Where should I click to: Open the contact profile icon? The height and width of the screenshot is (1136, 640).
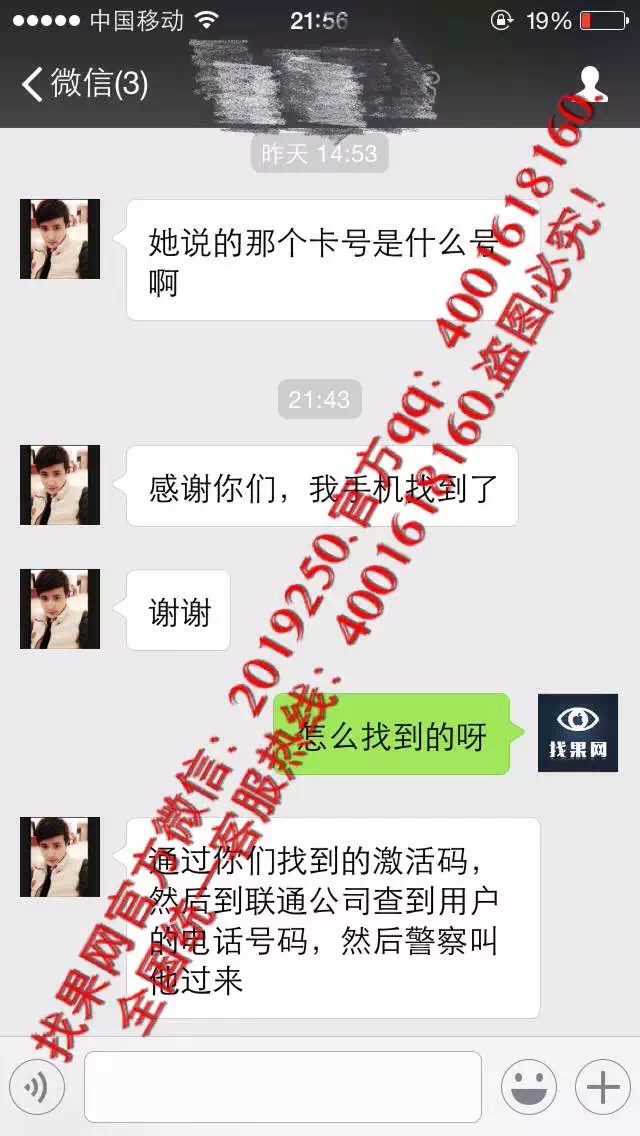pos(590,83)
